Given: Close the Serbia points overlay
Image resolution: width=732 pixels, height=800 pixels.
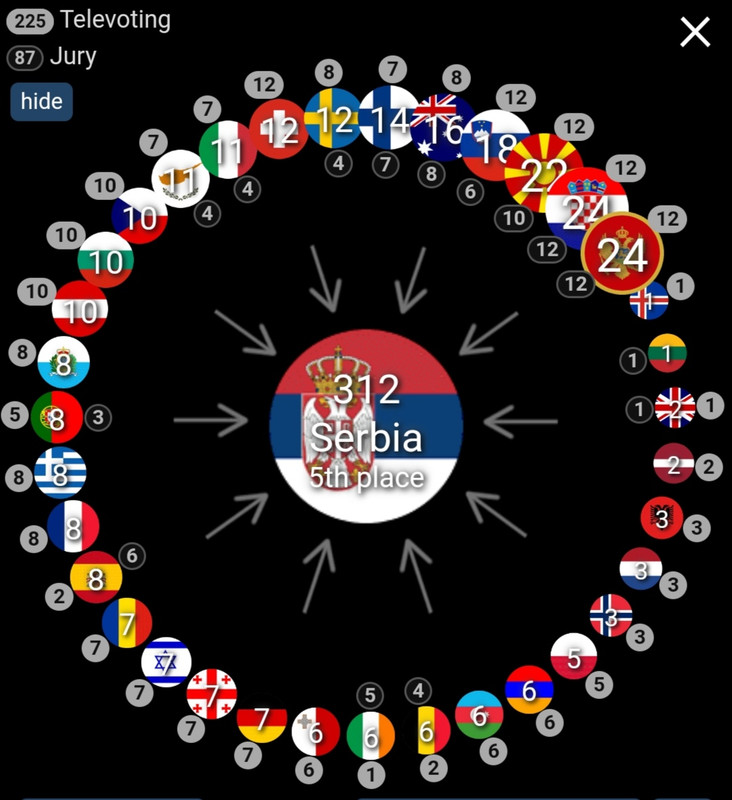Looking at the screenshot, I should pyautogui.click(x=695, y=32).
